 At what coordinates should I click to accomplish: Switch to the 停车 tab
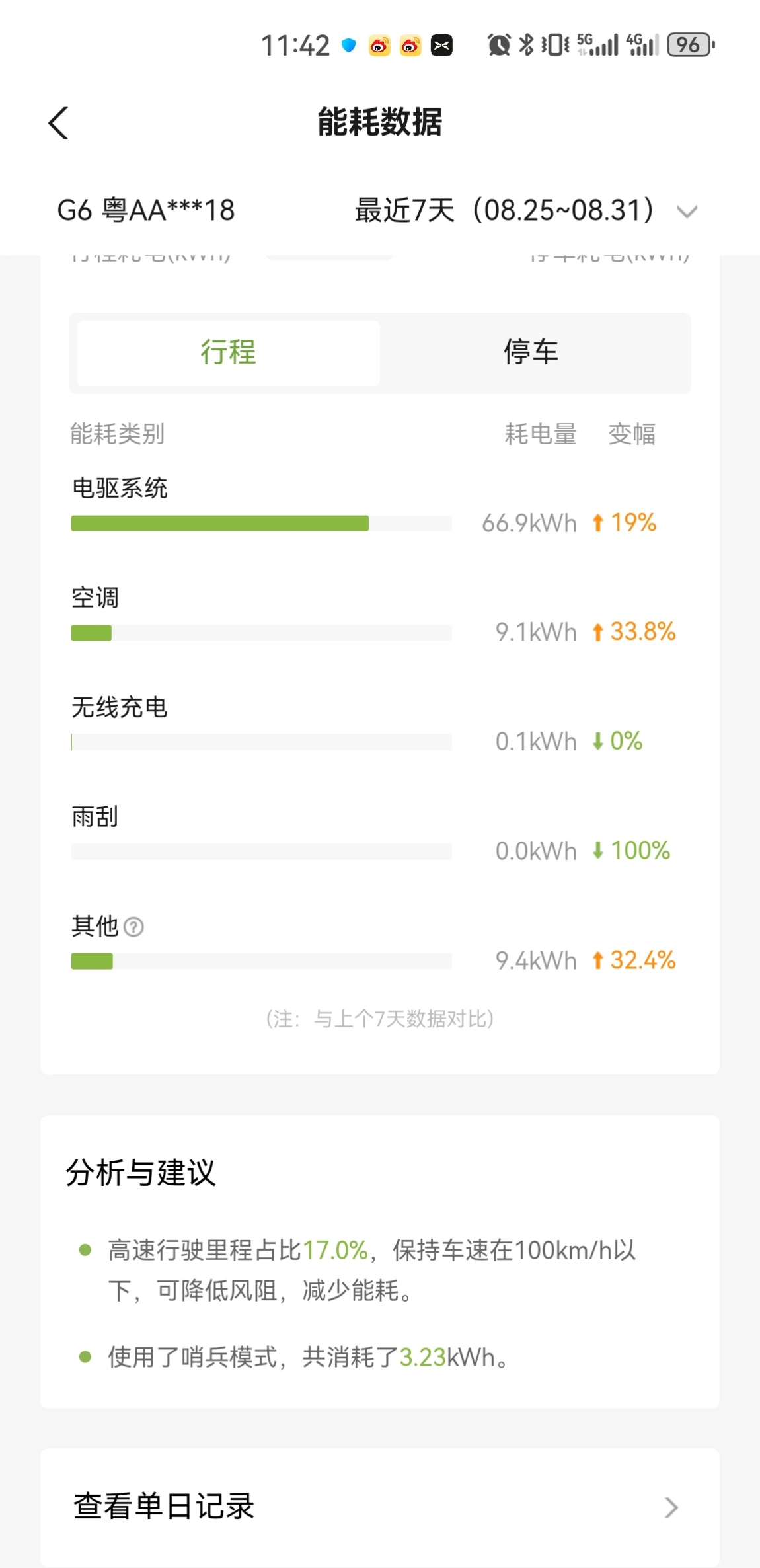(x=531, y=352)
